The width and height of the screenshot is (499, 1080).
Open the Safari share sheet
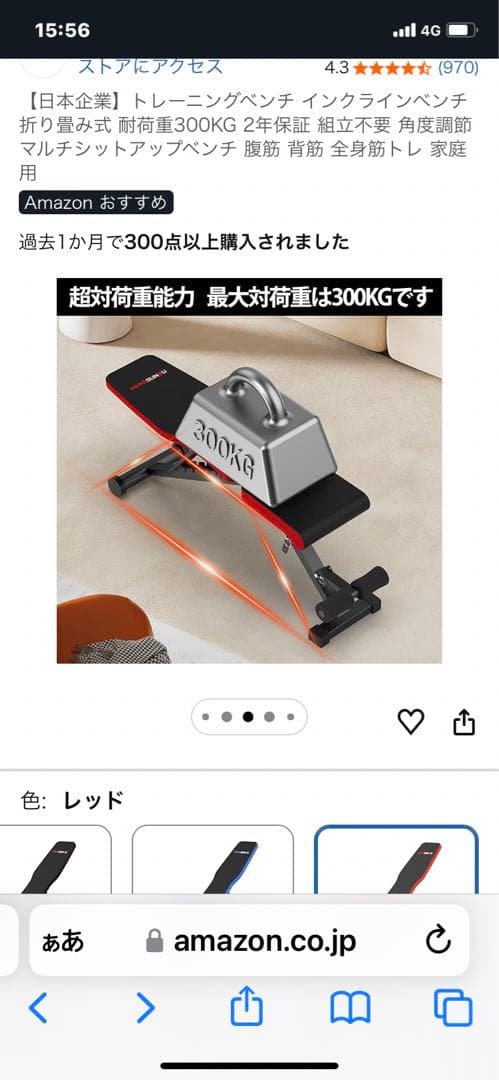[247, 1006]
